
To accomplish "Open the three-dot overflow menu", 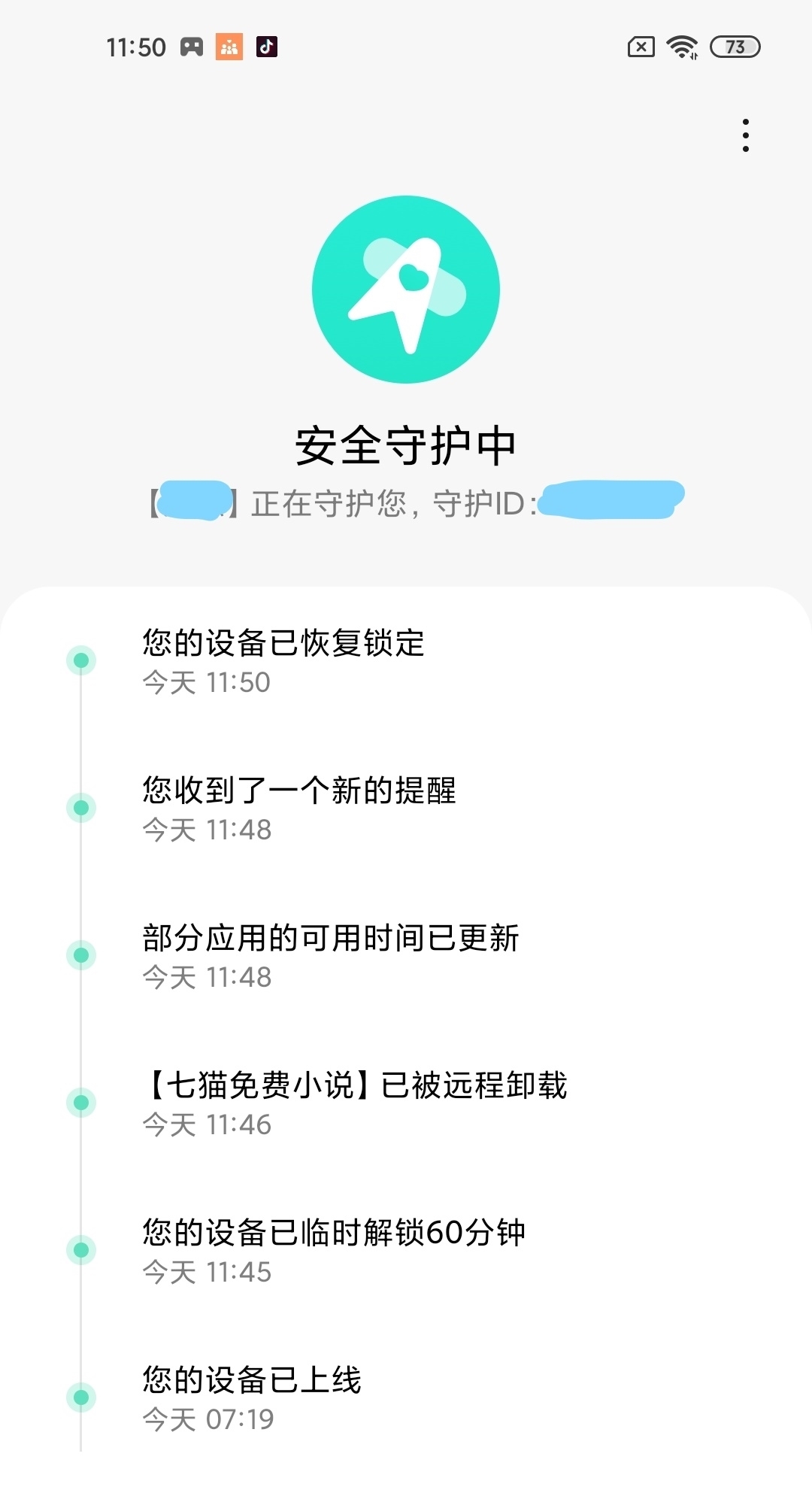I will point(746,137).
